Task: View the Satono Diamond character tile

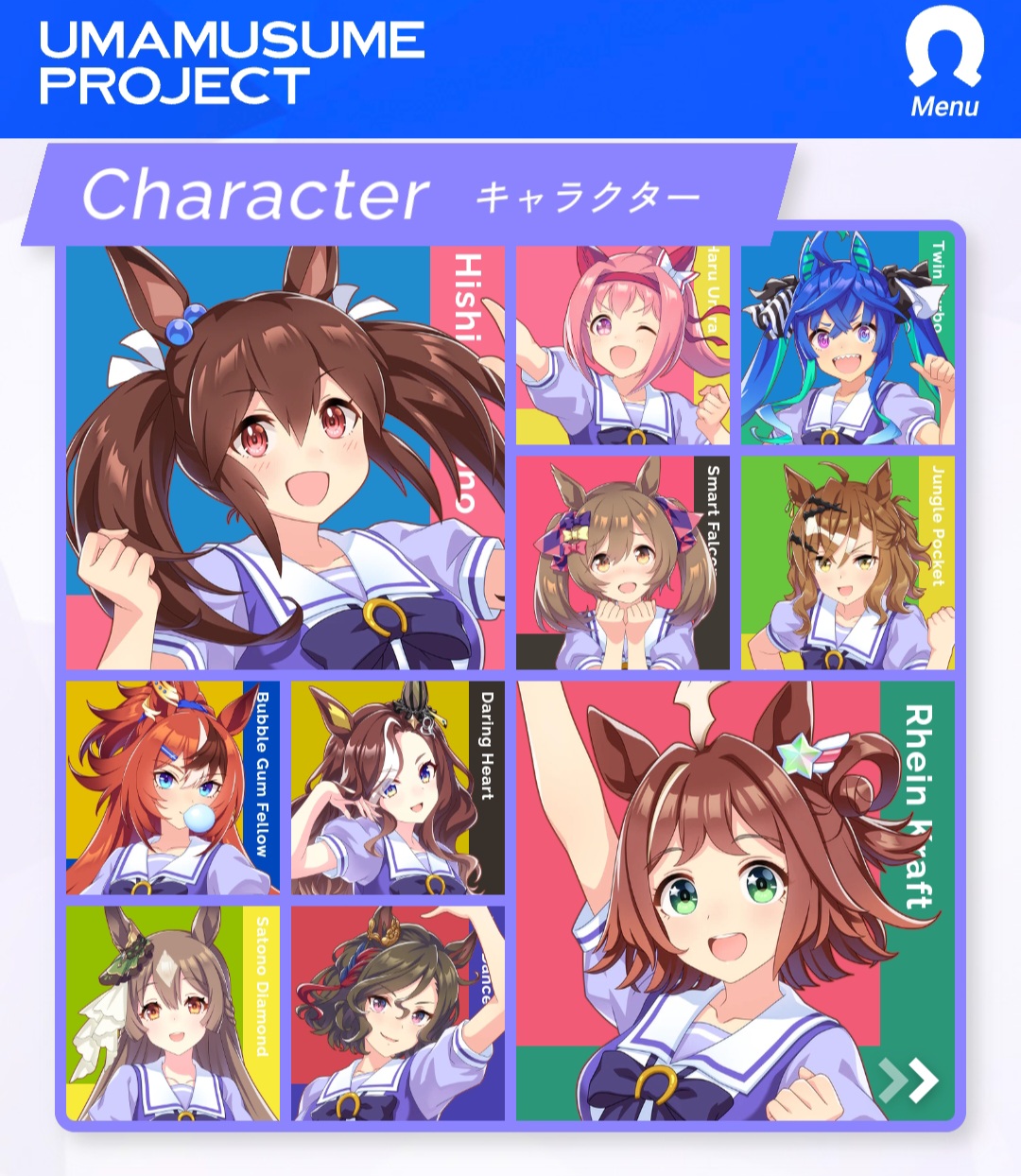Action: [x=173, y=1013]
